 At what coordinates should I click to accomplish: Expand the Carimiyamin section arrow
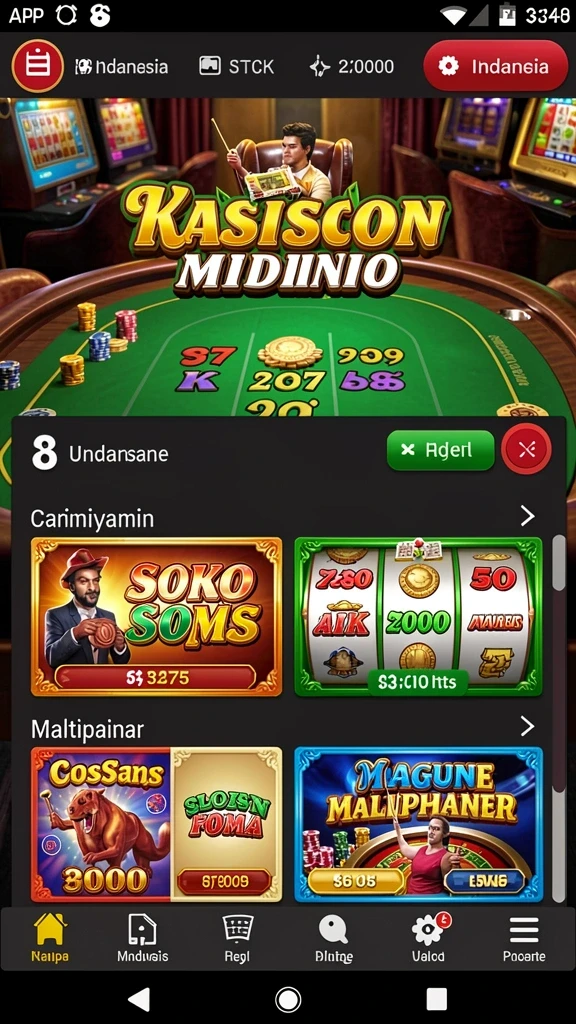(x=528, y=517)
